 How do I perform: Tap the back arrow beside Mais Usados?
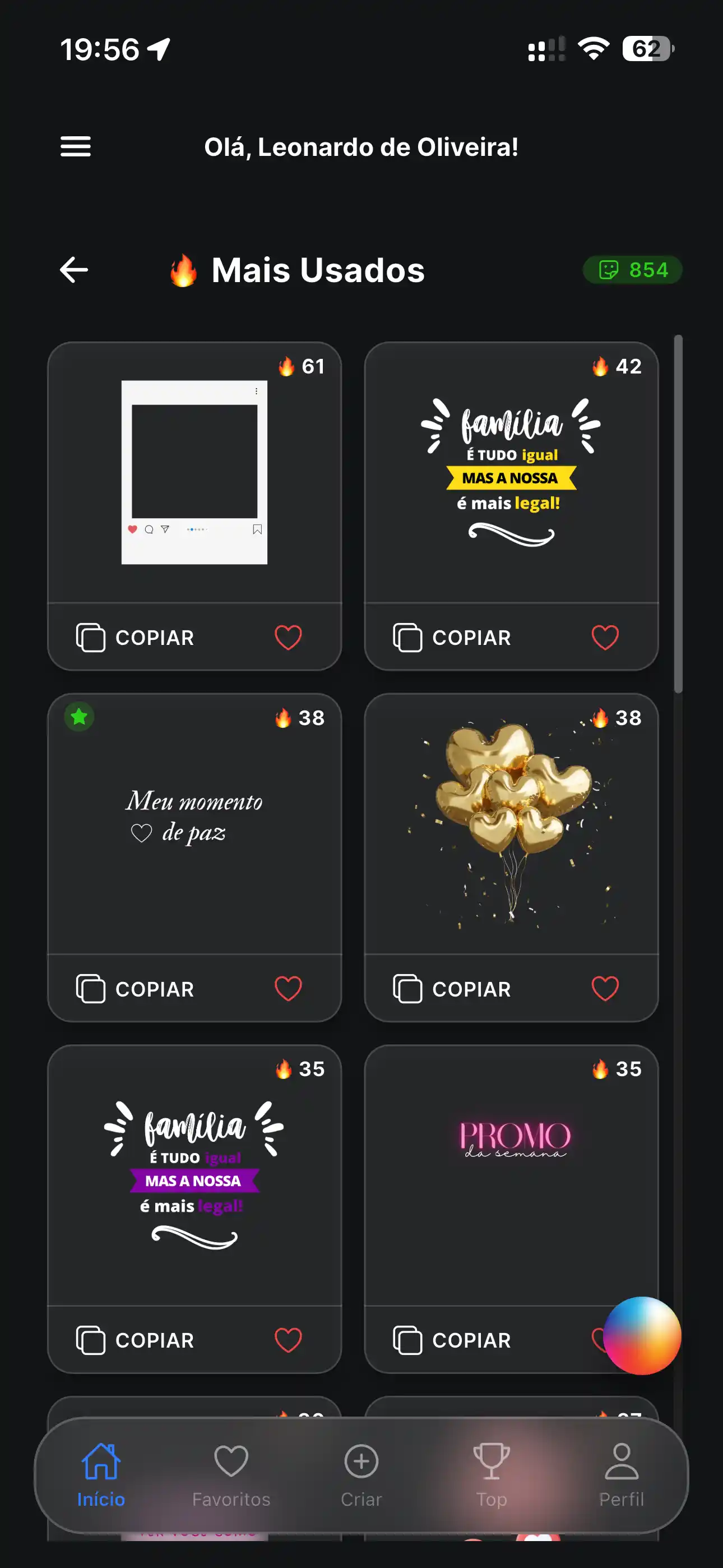(74, 270)
